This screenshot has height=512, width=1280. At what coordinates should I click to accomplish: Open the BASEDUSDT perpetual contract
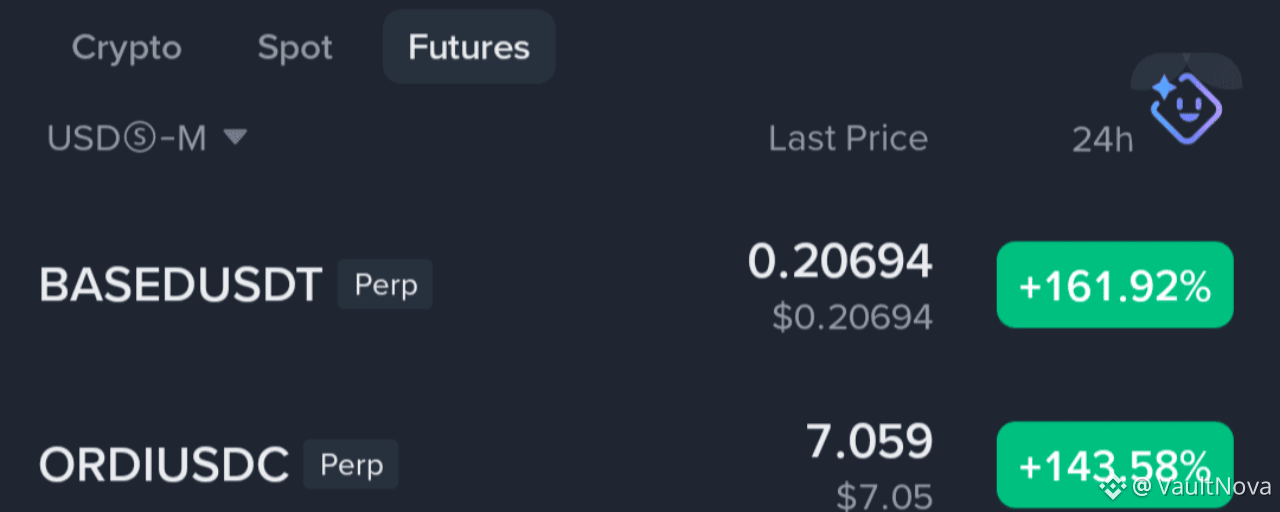tap(180, 286)
